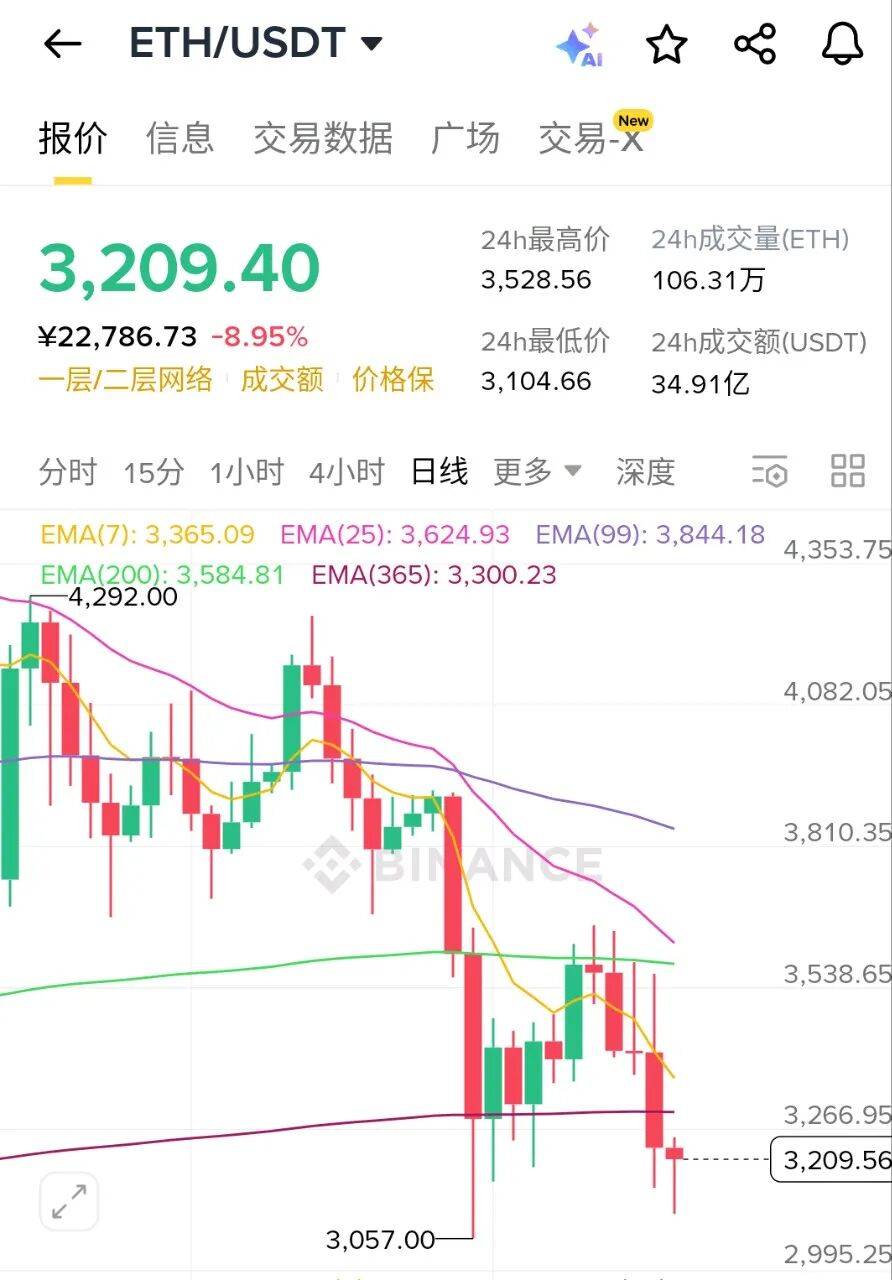Viewport: 892px width, 1280px height.
Task: Switch to the 信息 tab
Action: pyautogui.click(x=180, y=138)
